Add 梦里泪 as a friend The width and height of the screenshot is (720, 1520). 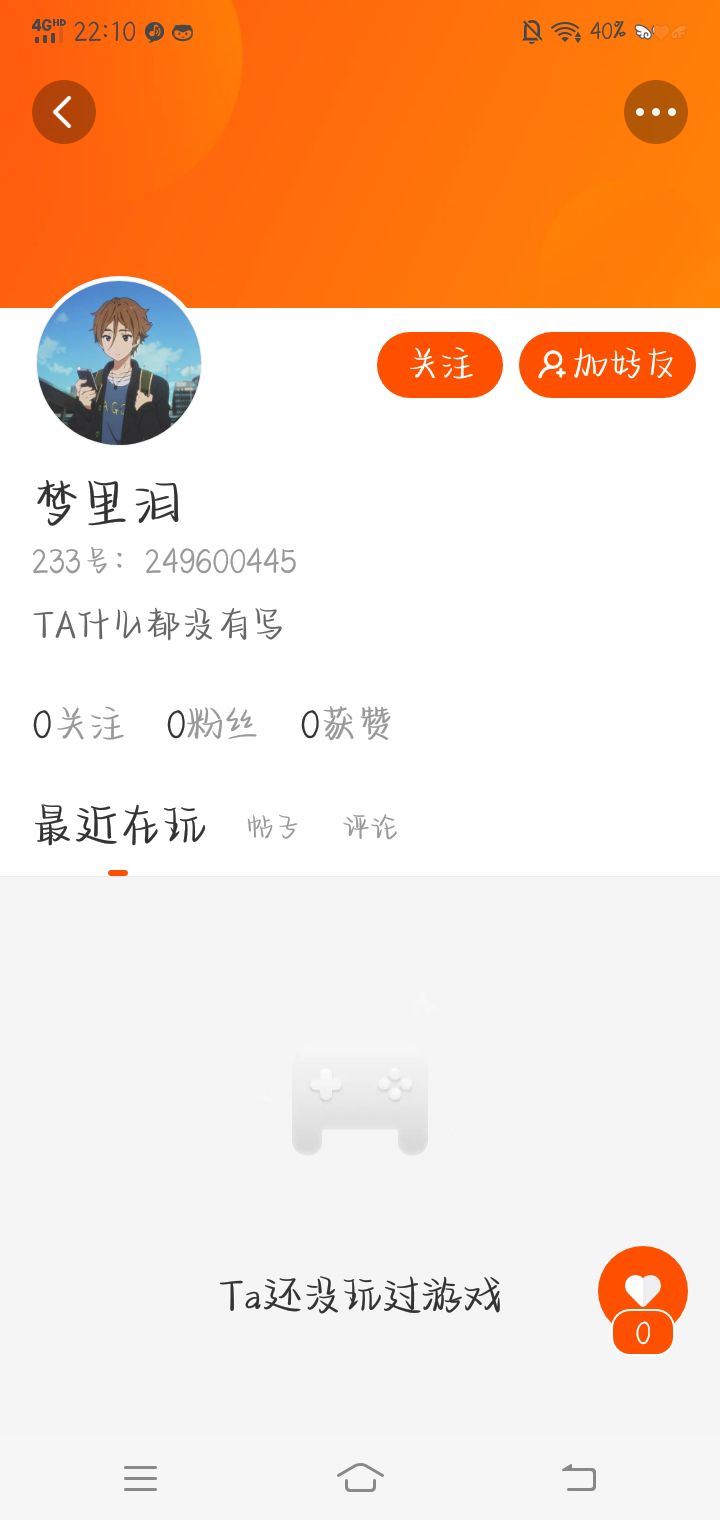(607, 365)
